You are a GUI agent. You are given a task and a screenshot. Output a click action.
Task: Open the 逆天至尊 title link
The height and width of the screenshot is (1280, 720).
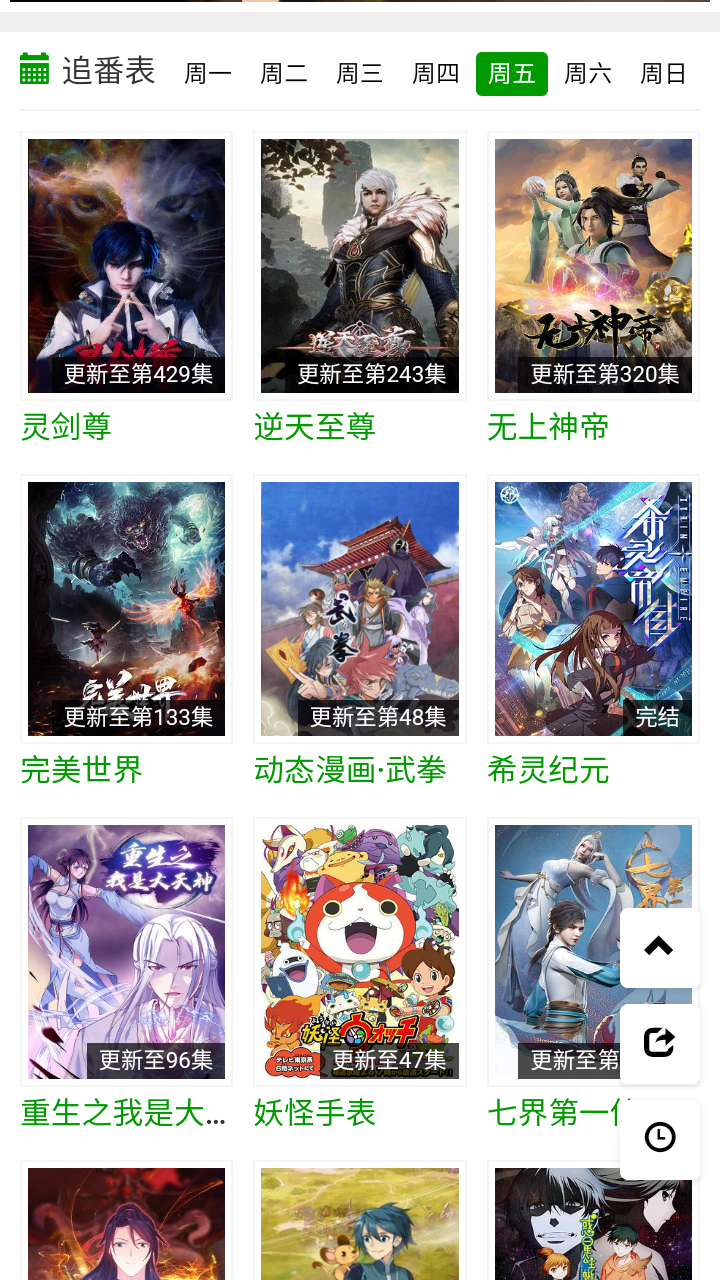tap(315, 428)
